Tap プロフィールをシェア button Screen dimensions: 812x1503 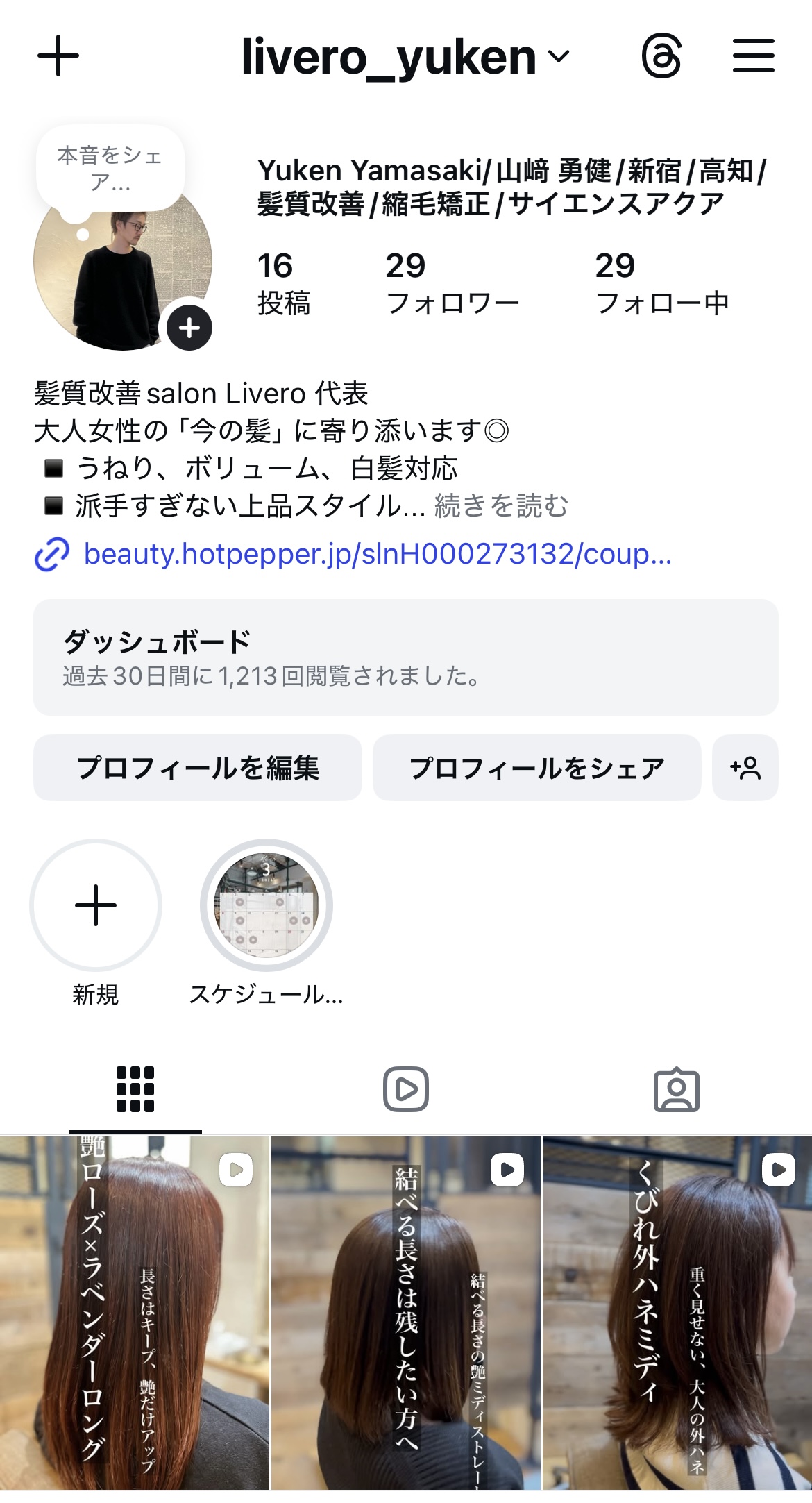pyautogui.click(x=536, y=768)
